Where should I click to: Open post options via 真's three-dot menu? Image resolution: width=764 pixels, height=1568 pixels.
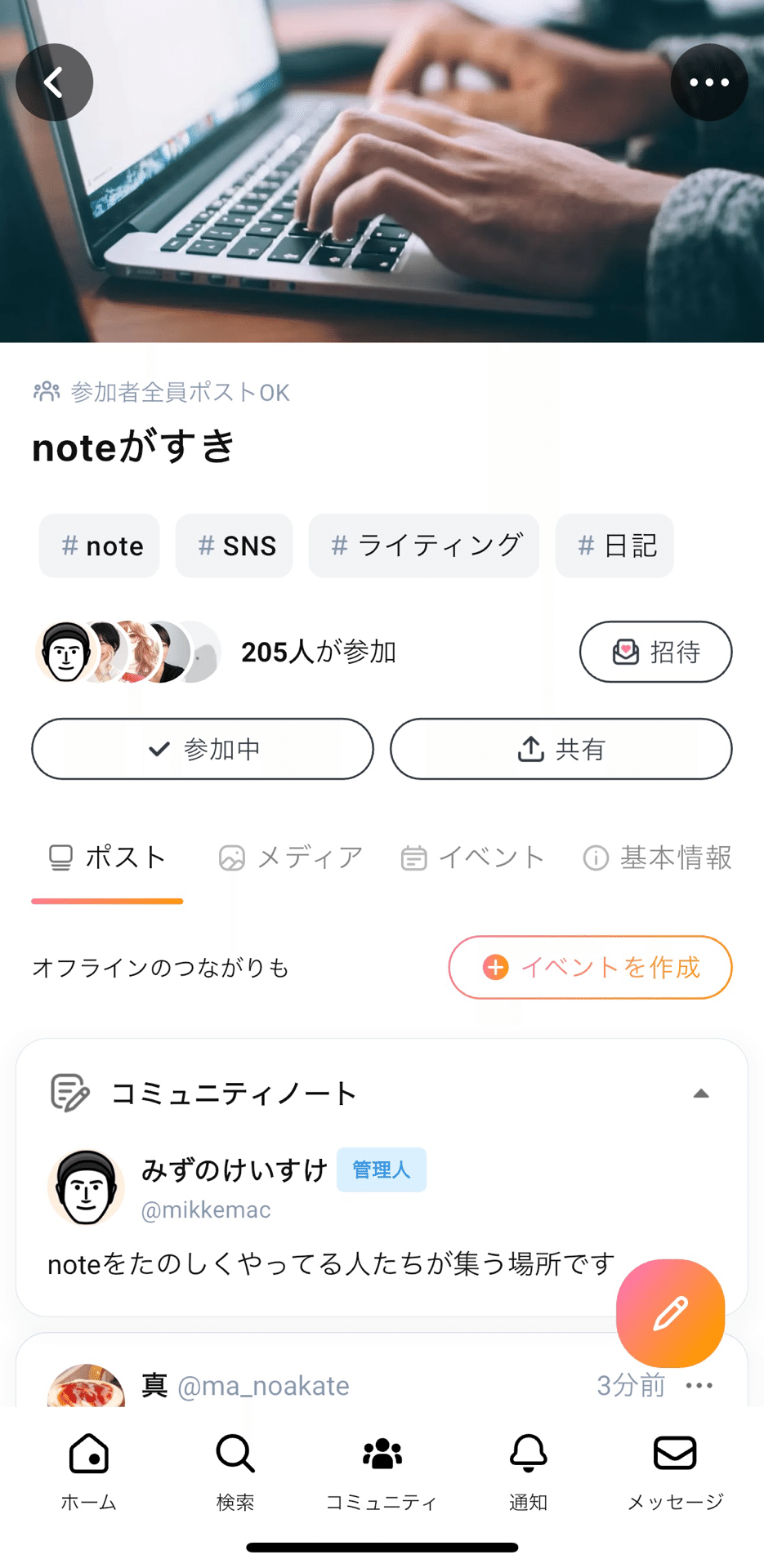coord(699,1384)
